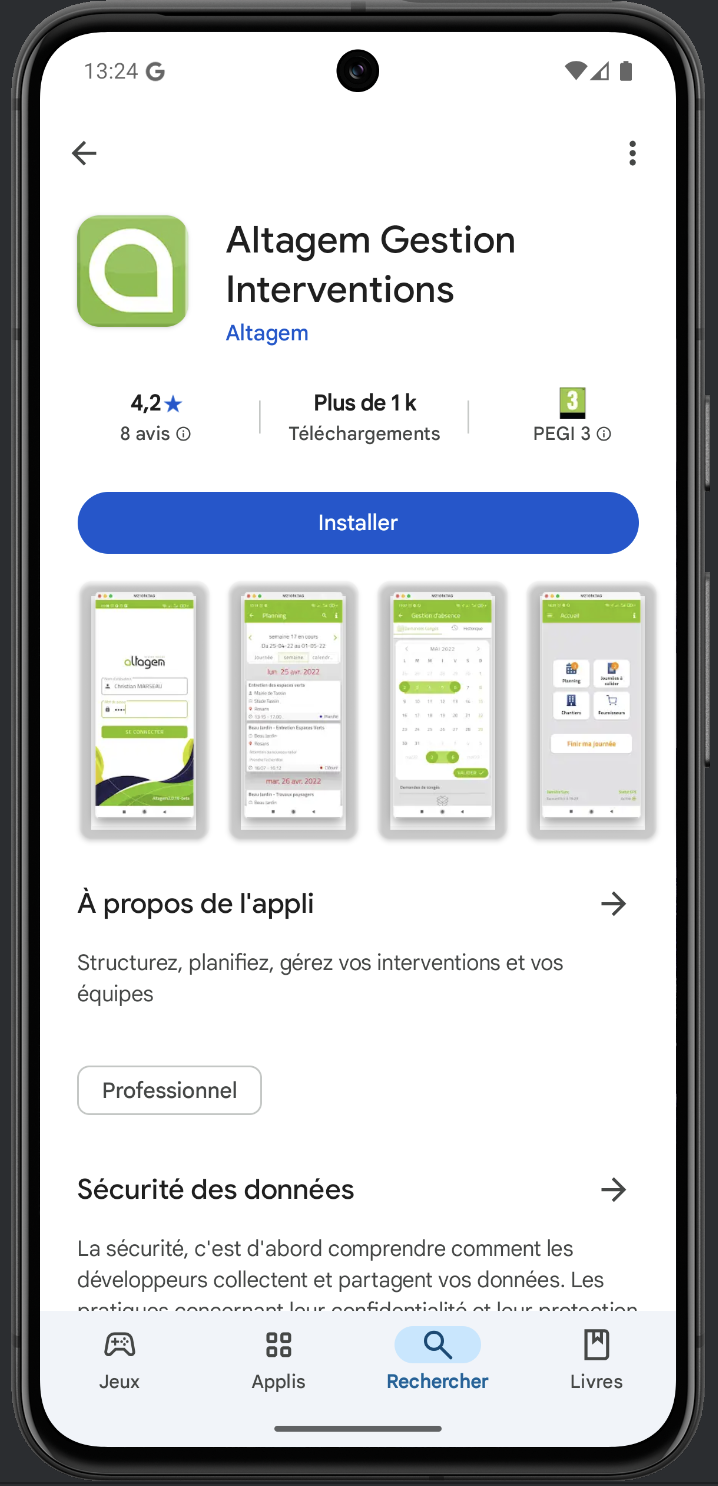Go back using the top arrow
The image size is (718, 1486).
point(84,153)
